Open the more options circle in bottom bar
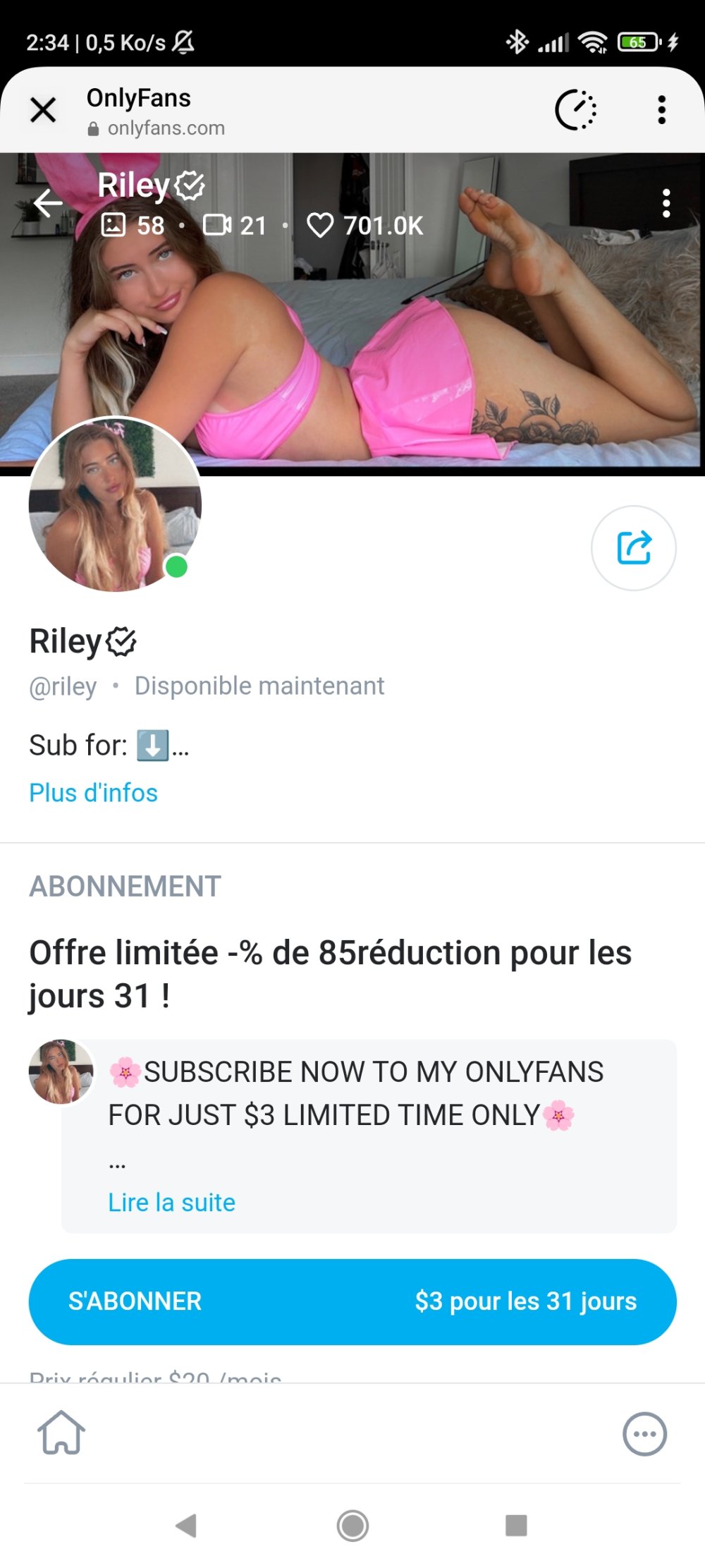705x1568 pixels. pos(644,1434)
